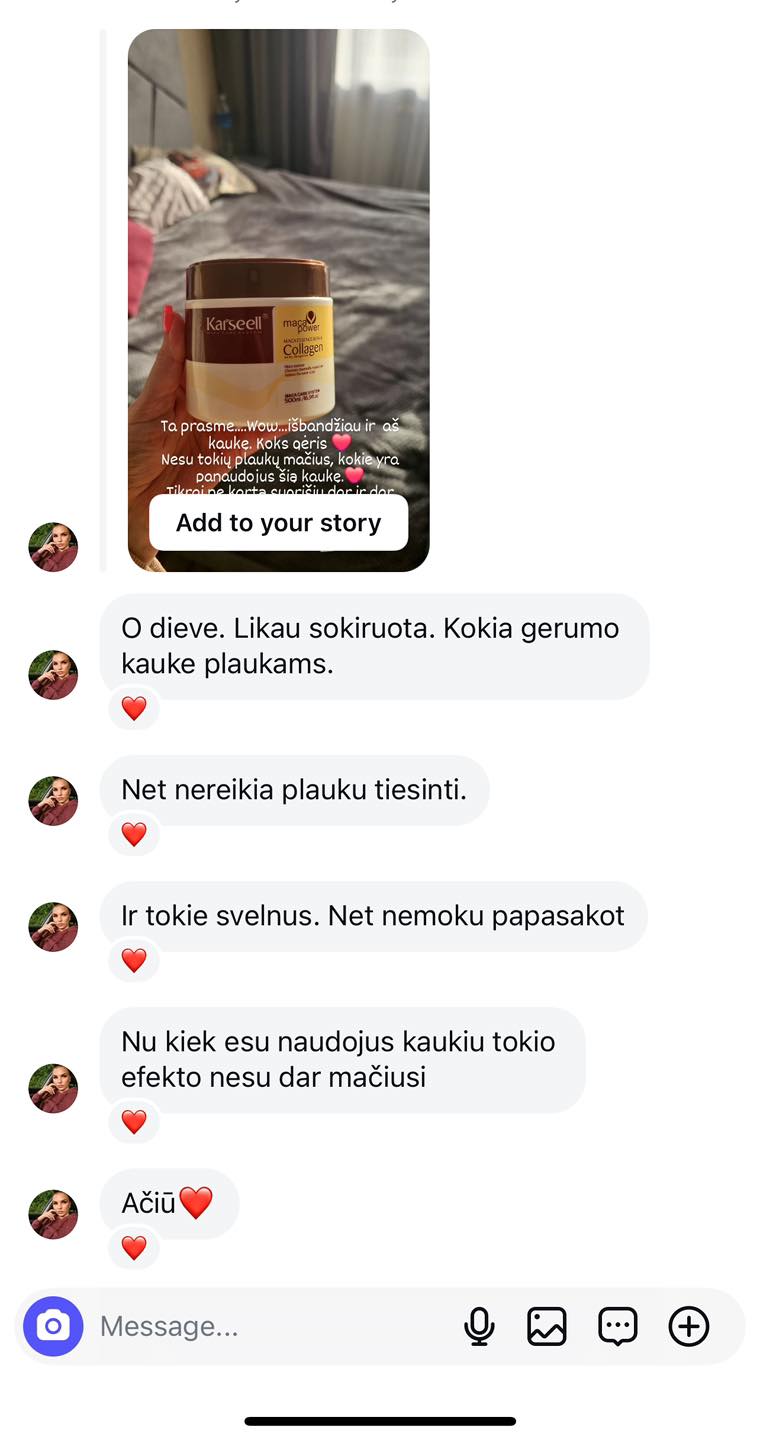Tap heart reaction under 'Ir tokie svelnus' message

(134, 960)
